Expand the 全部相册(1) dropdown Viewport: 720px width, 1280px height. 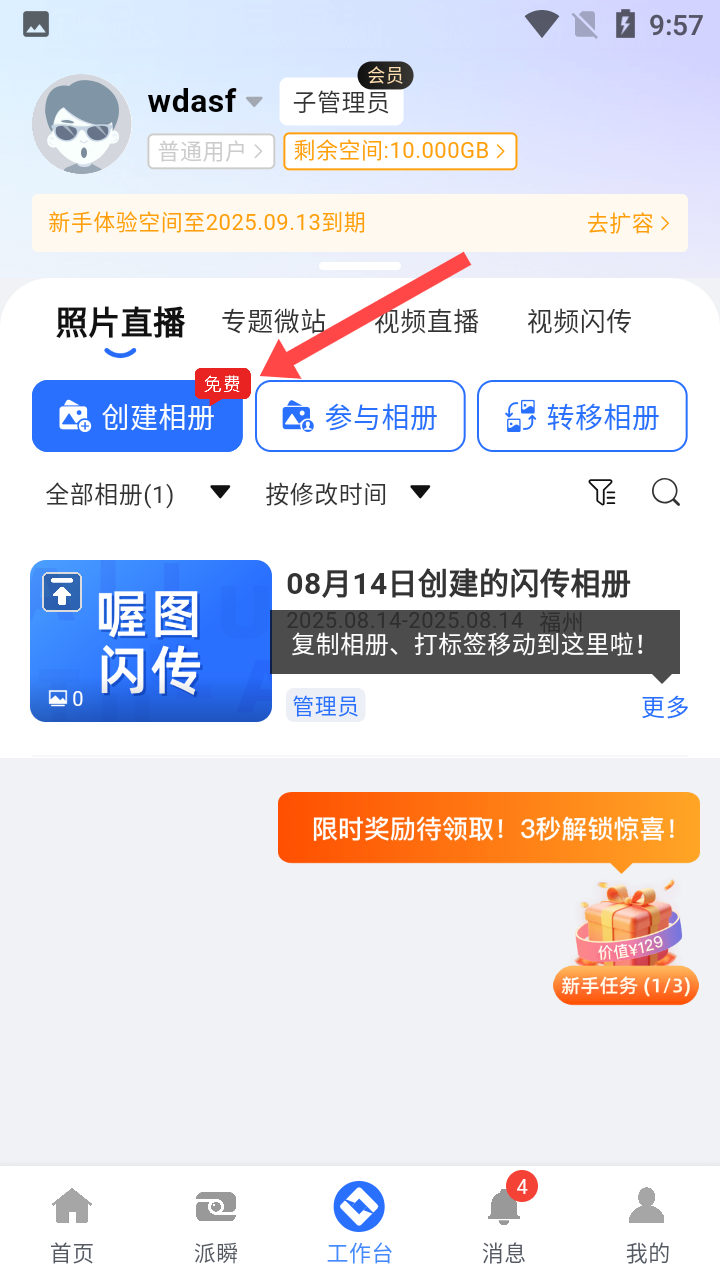coord(138,493)
